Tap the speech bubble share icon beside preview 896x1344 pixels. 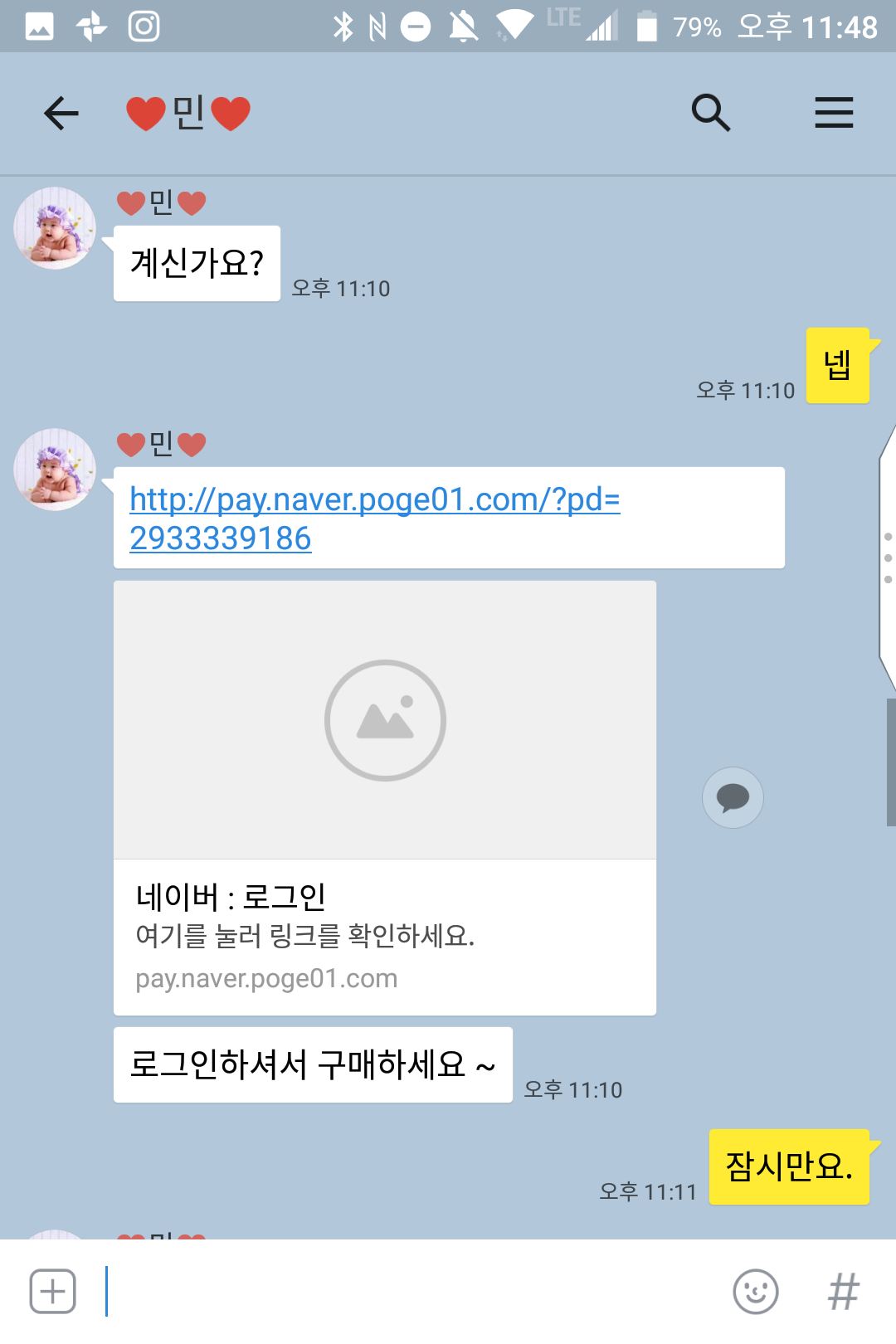(733, 797)
